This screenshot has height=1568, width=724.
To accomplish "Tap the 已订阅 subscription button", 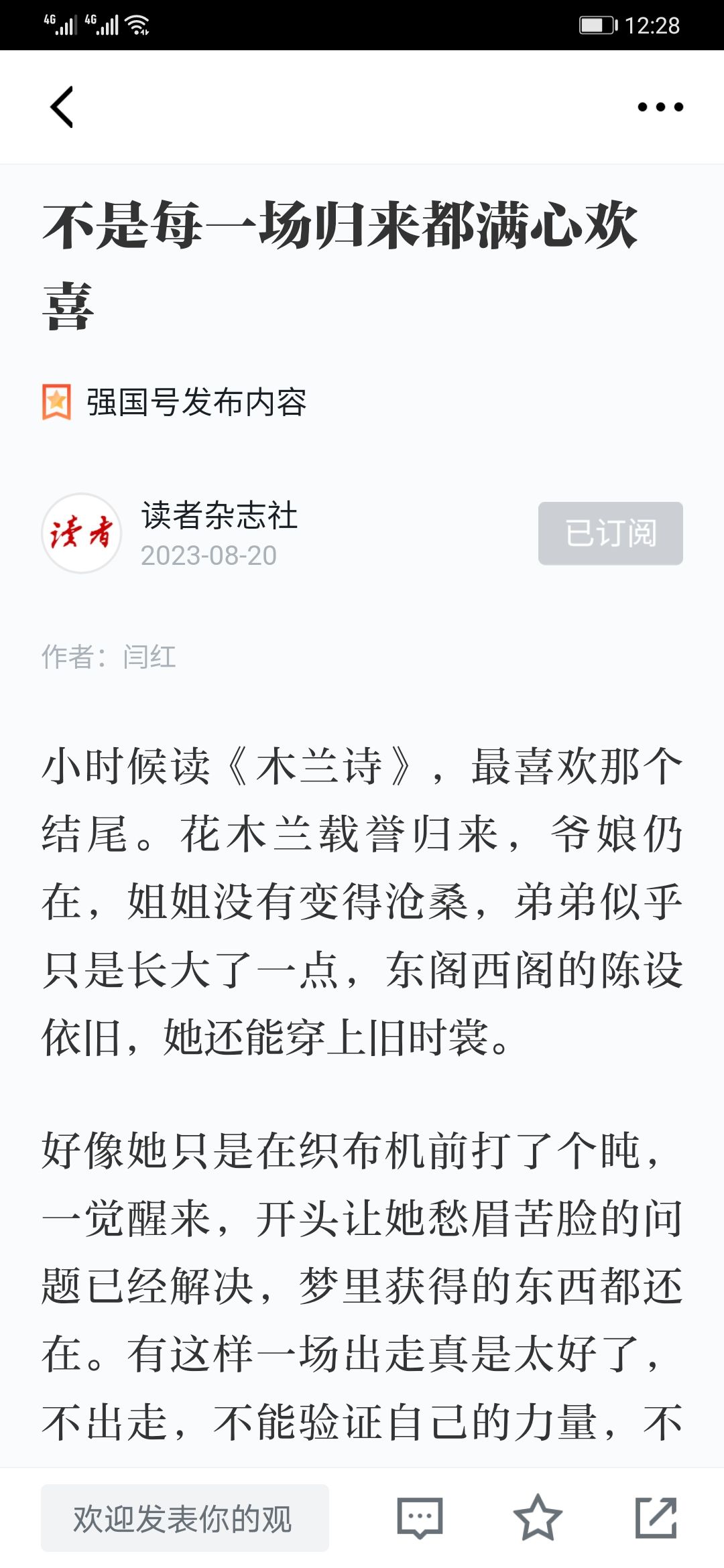I will [611, 533].
